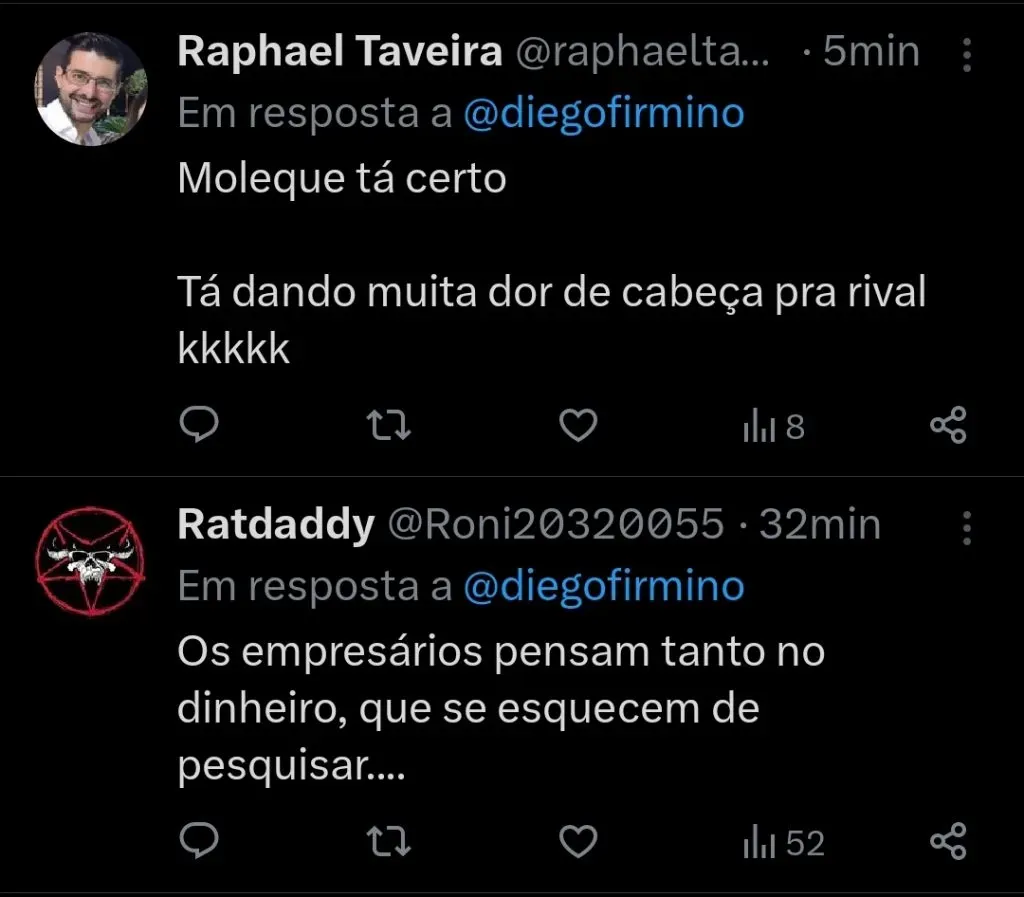Screen dimensions: 1024x897
Task: Like Raphael Taveira's tweet
Action: click(x=577, y=427)
